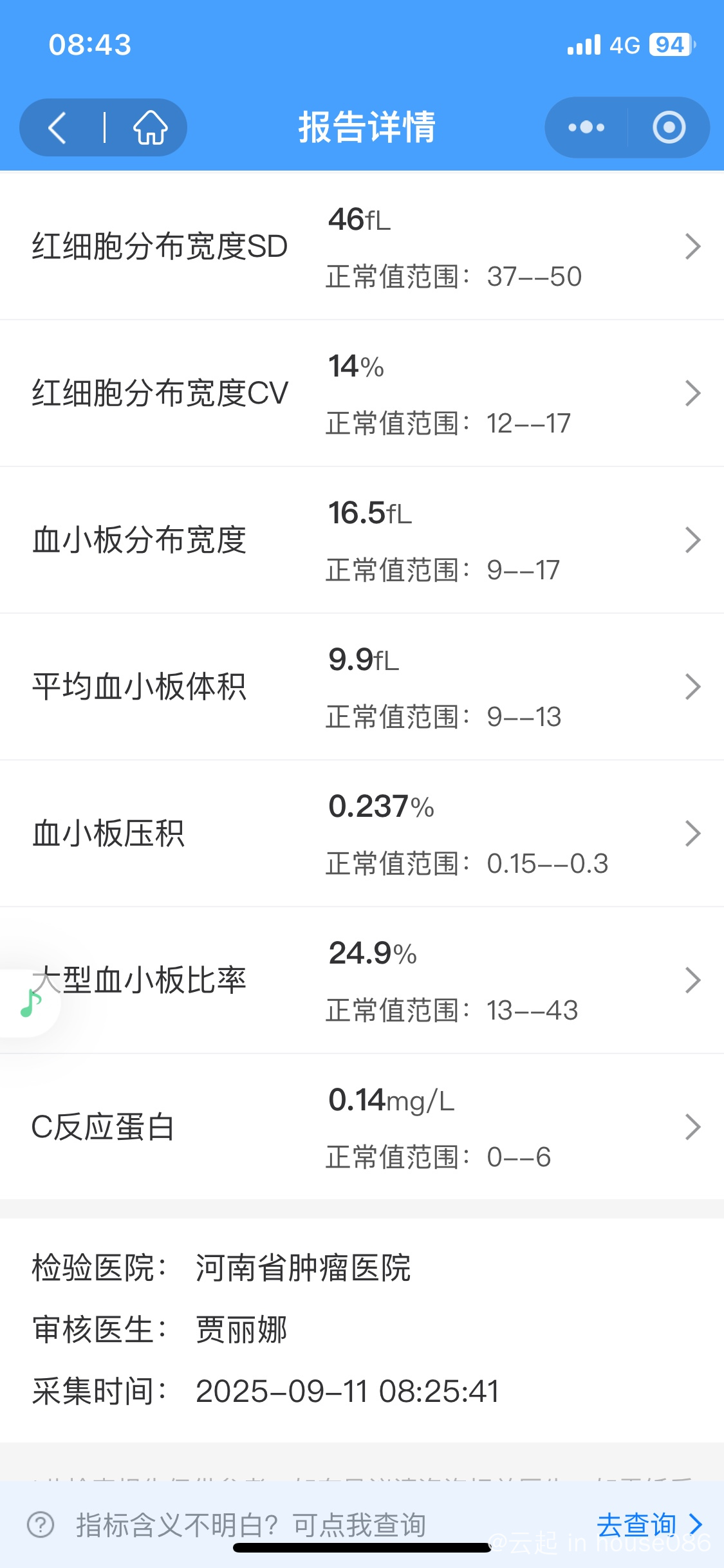View 血小板分布宽度 result details

(362, 540)
